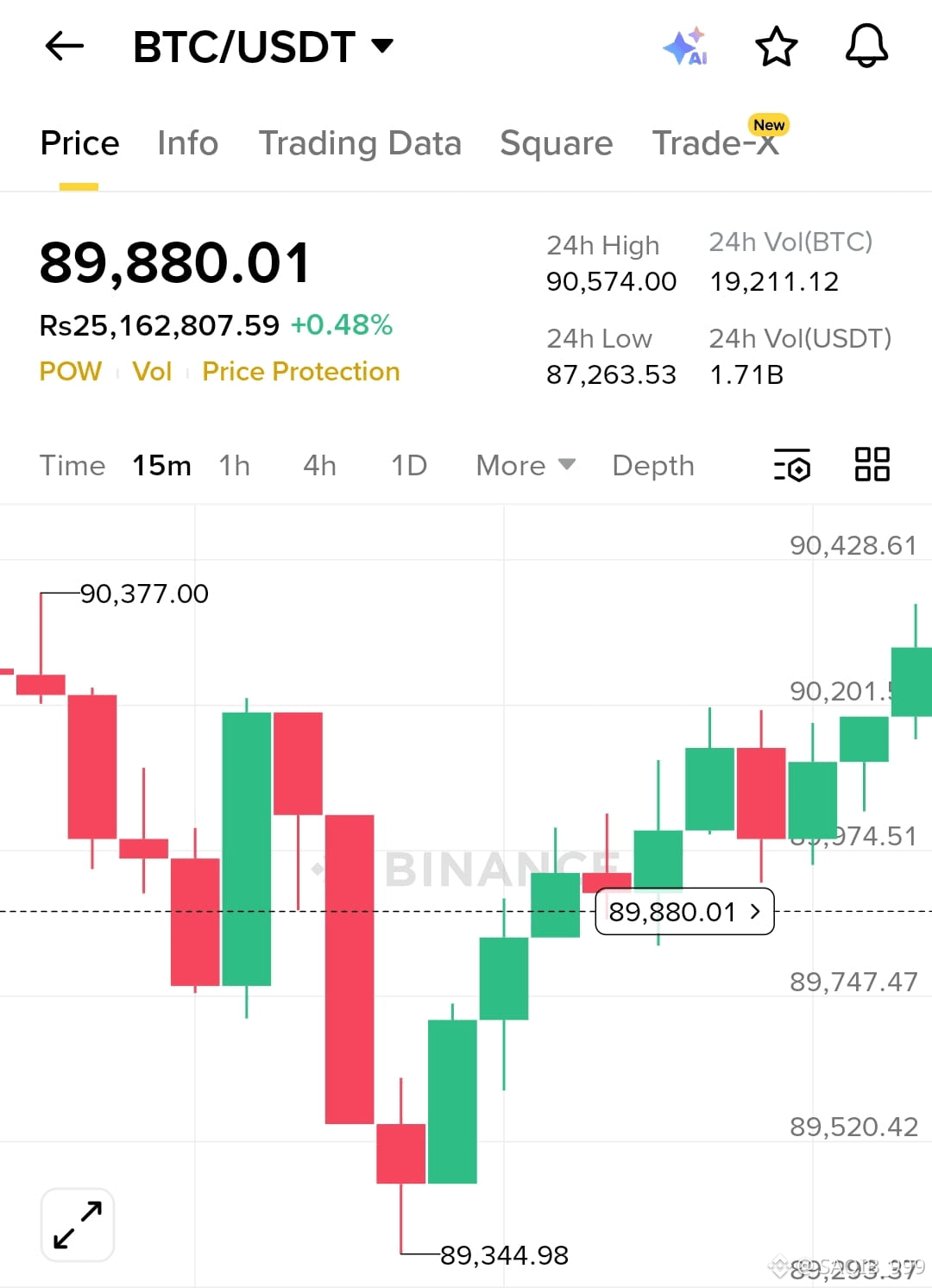Open the current price 89,880.01 chevron
Screen dimensions: 932x1288
tap(684, 911)
